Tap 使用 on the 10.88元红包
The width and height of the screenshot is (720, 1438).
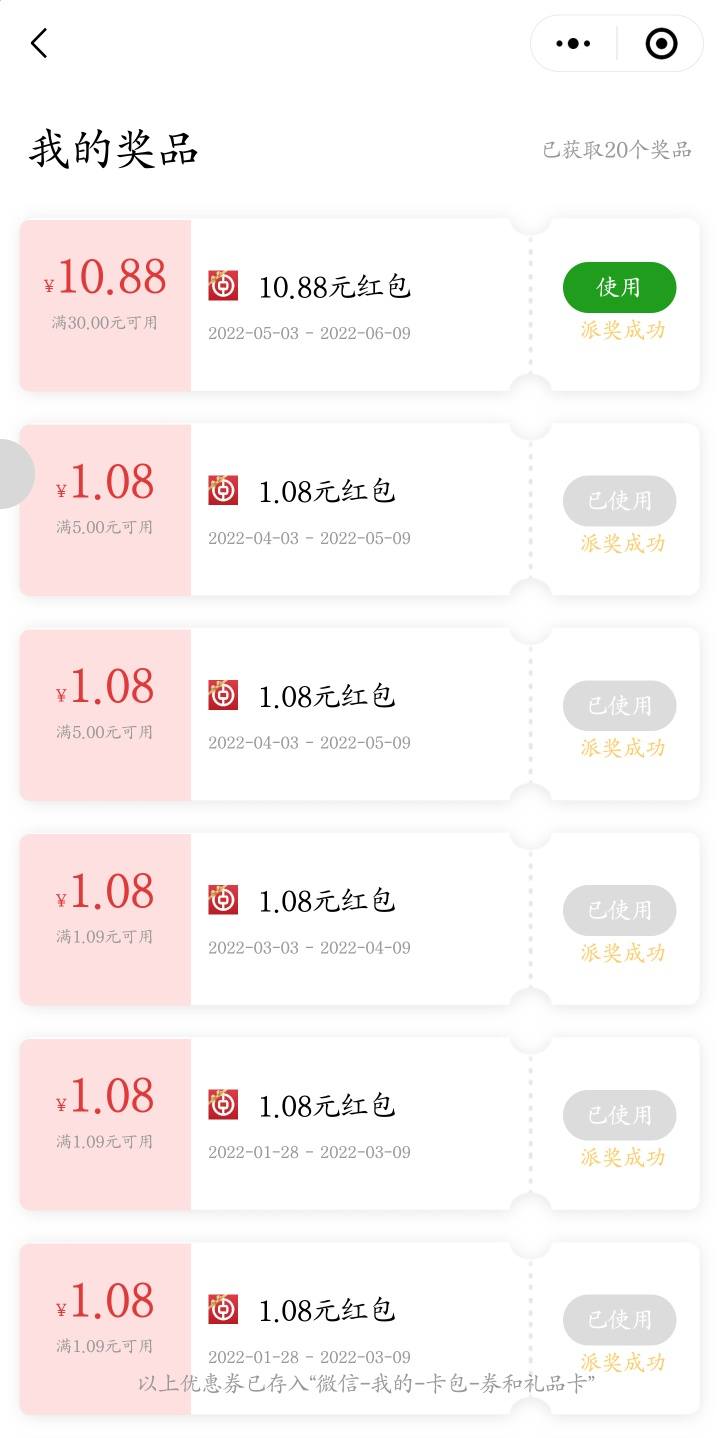619,287
